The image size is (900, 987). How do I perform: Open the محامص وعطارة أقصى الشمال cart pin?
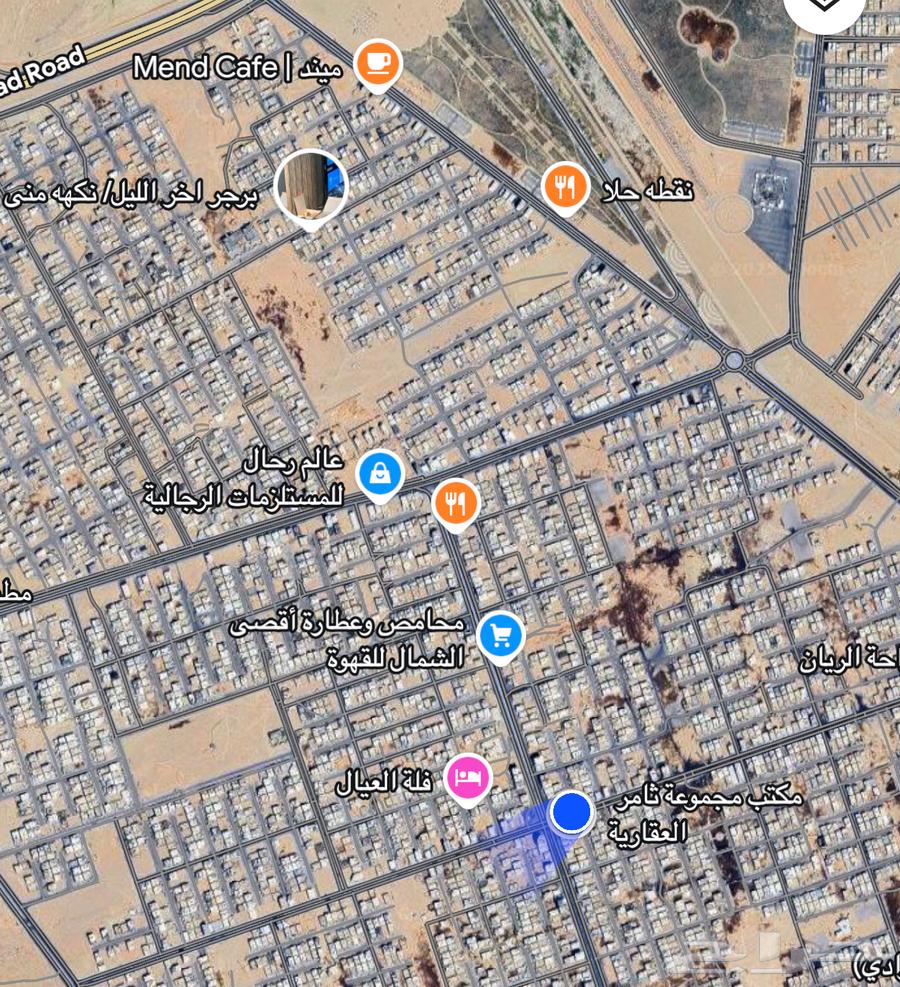tap(501, 636)
